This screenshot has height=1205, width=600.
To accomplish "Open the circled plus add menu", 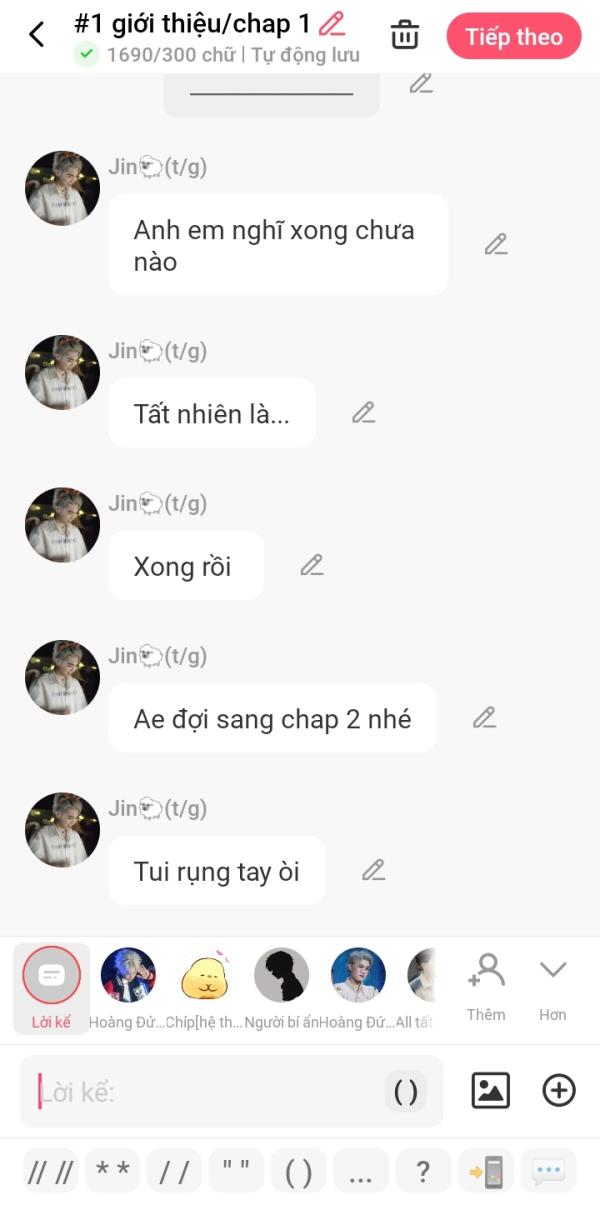I will click(559, 1090).
